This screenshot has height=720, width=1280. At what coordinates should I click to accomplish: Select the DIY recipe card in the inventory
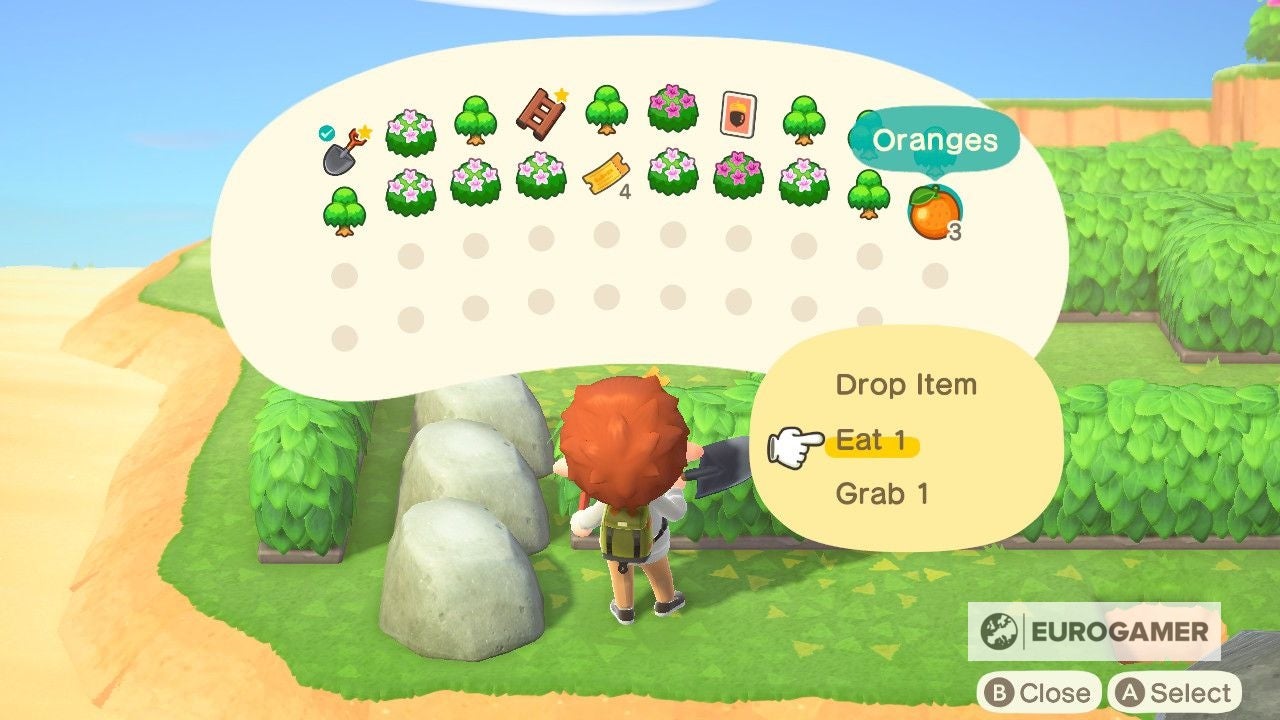coord(738,115)
